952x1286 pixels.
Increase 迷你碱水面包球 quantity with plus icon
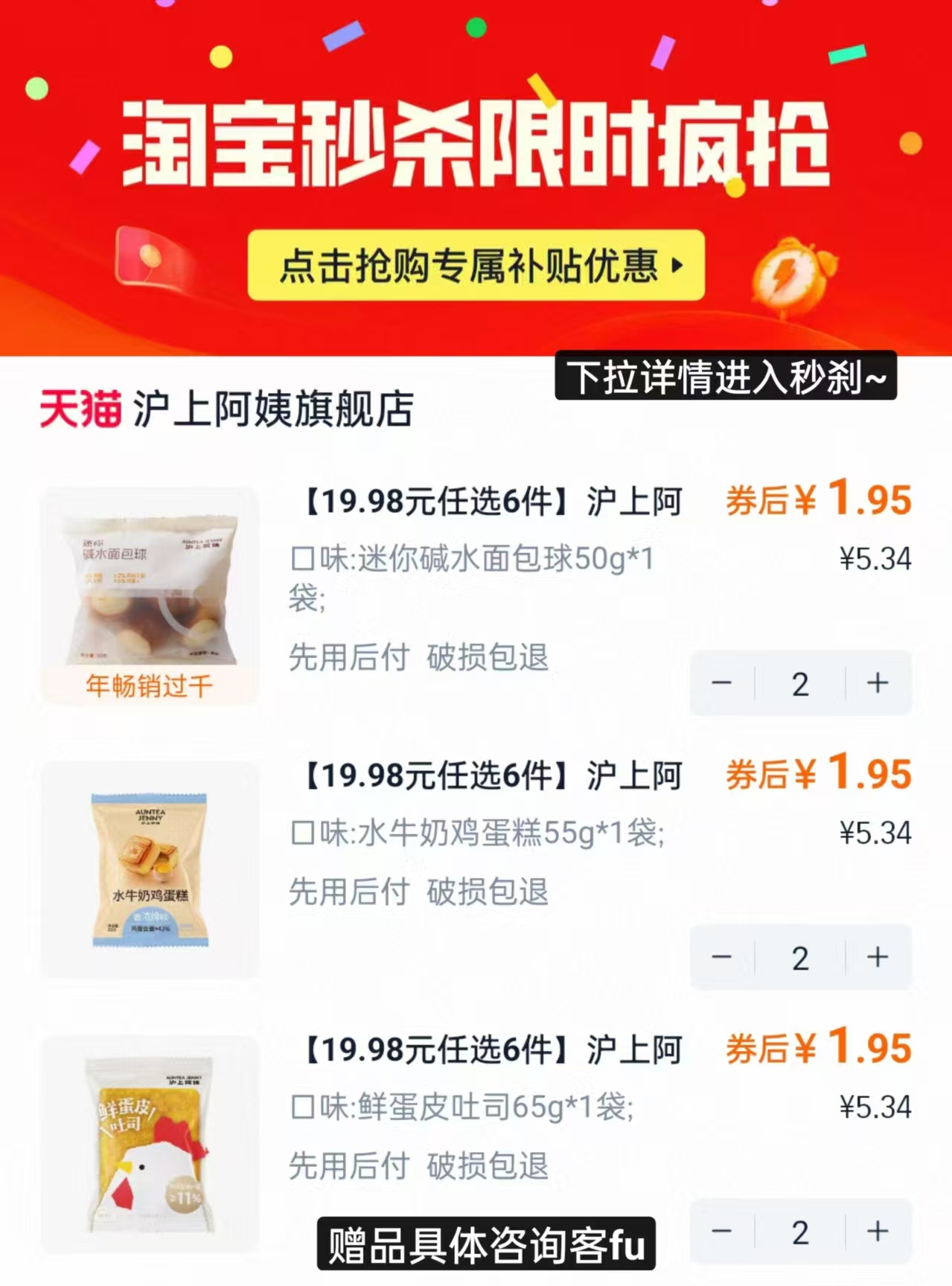[877, 682]
